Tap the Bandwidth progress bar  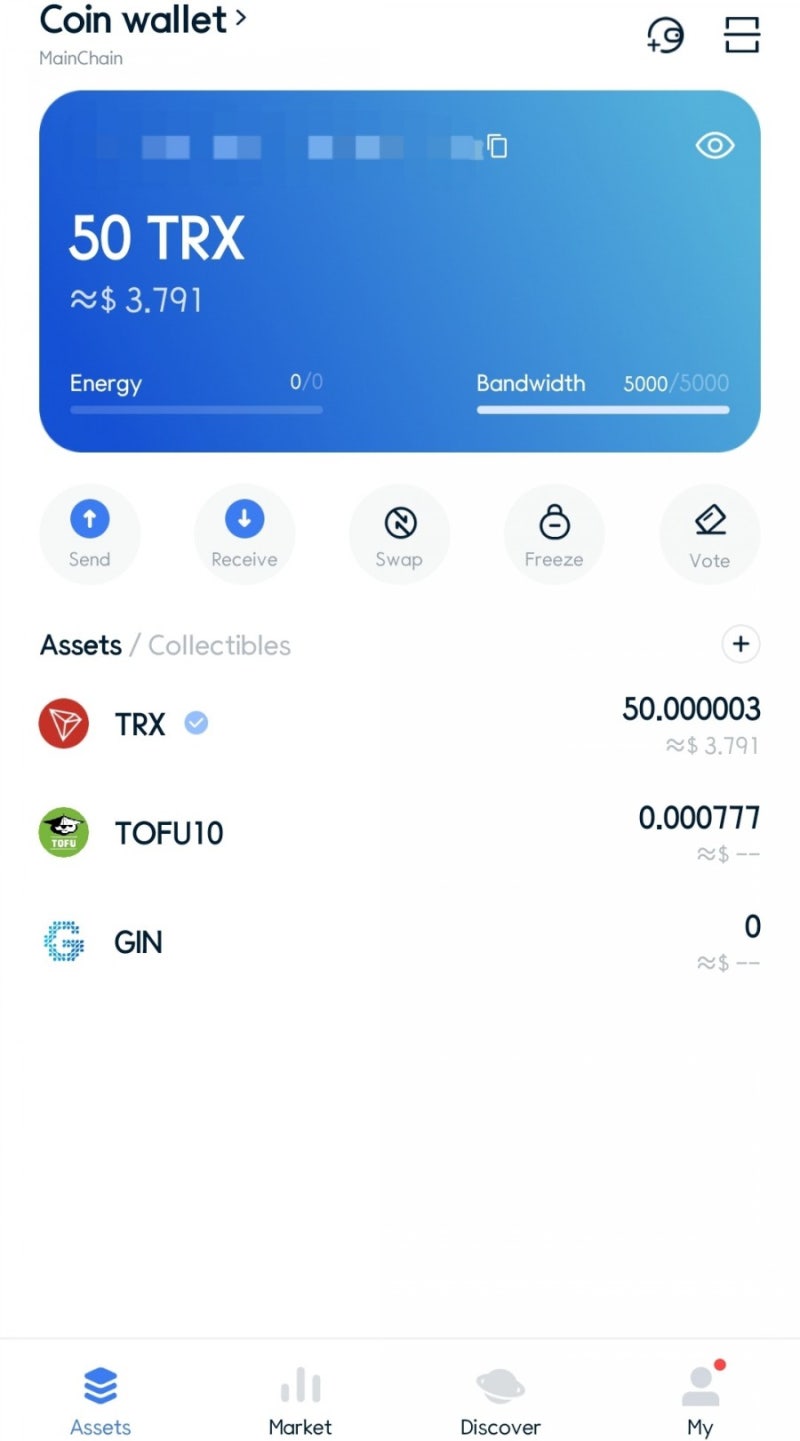pyautogui.click(x=603, y=409)
